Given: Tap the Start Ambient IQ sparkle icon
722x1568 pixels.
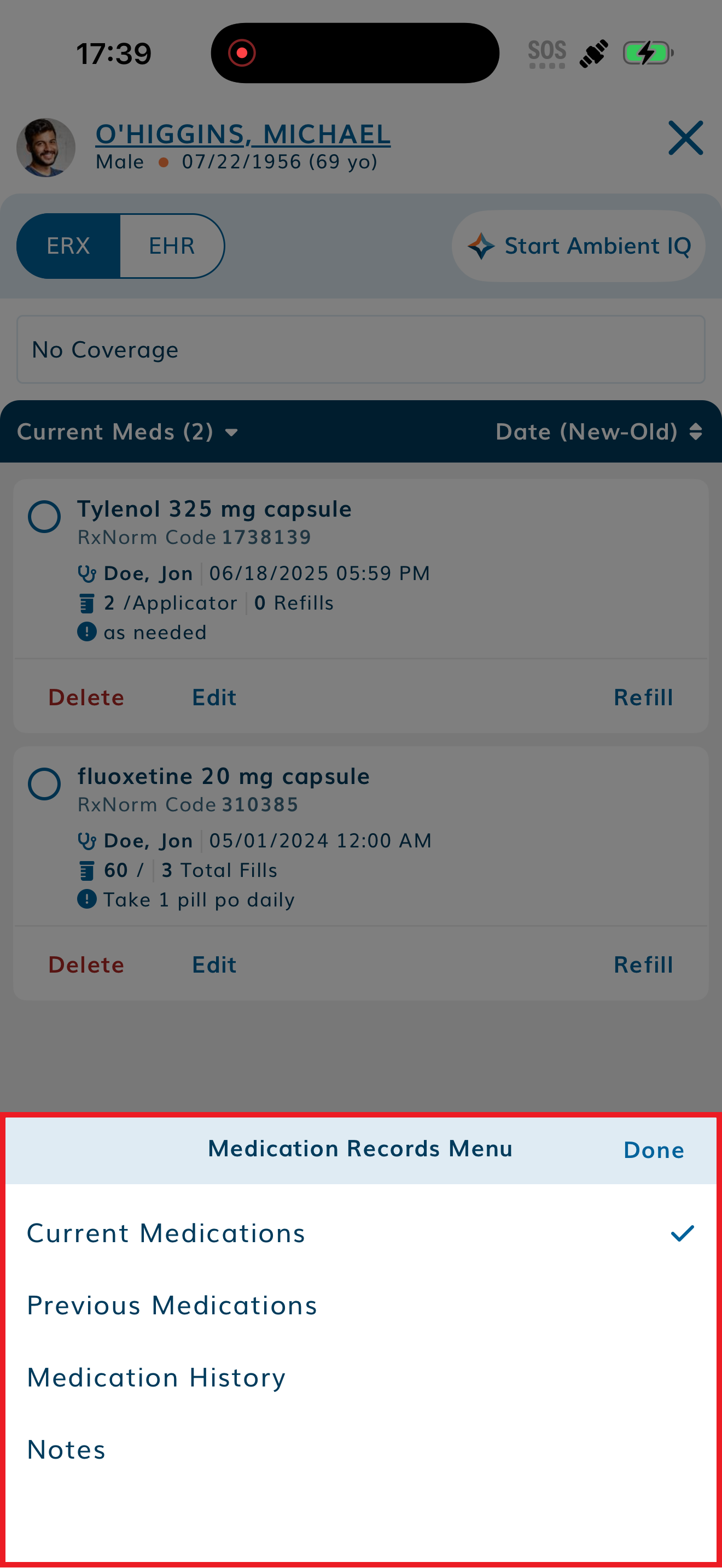Looking at the screenshot, I should [481, 246].
